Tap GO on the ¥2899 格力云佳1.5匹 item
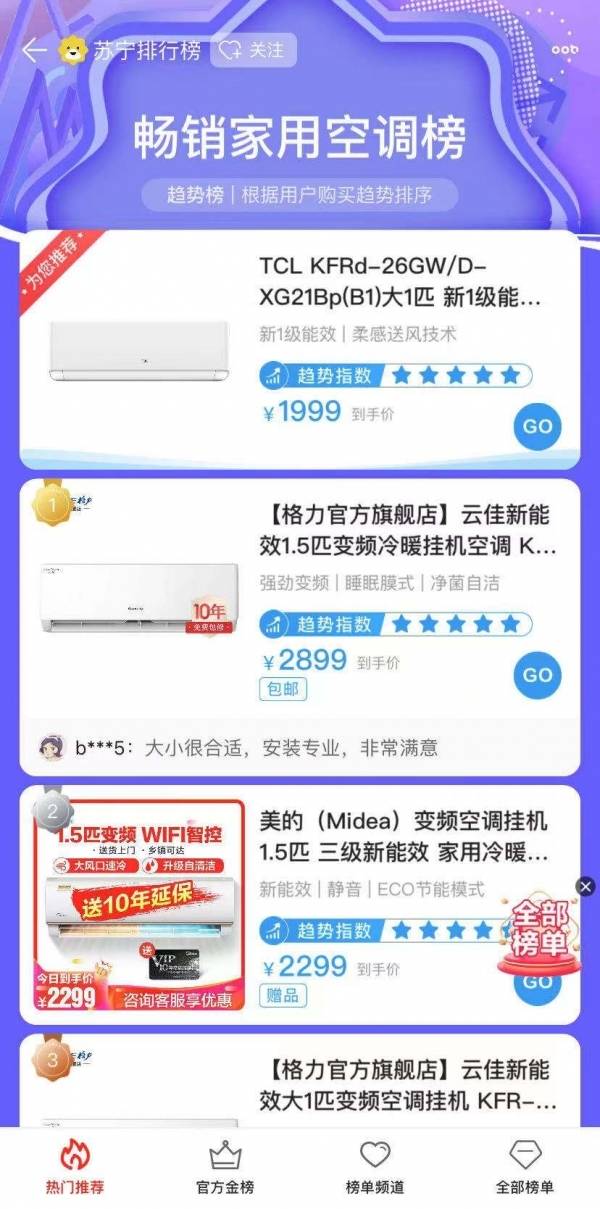This screenshot has width=600, height=1209. (x=537, y=675)
